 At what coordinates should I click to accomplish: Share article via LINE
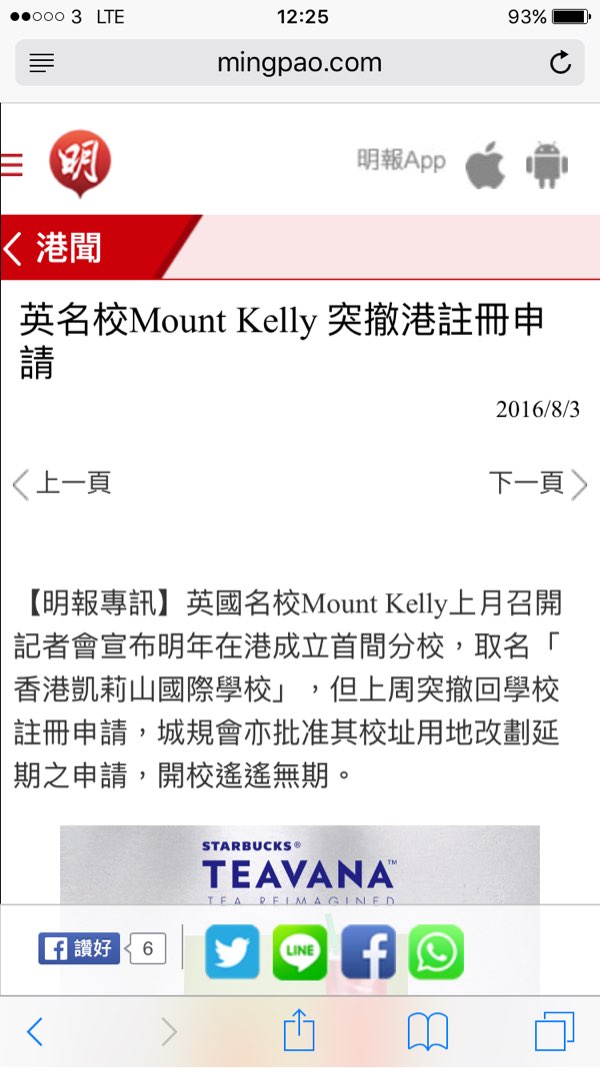coord(300,952)
